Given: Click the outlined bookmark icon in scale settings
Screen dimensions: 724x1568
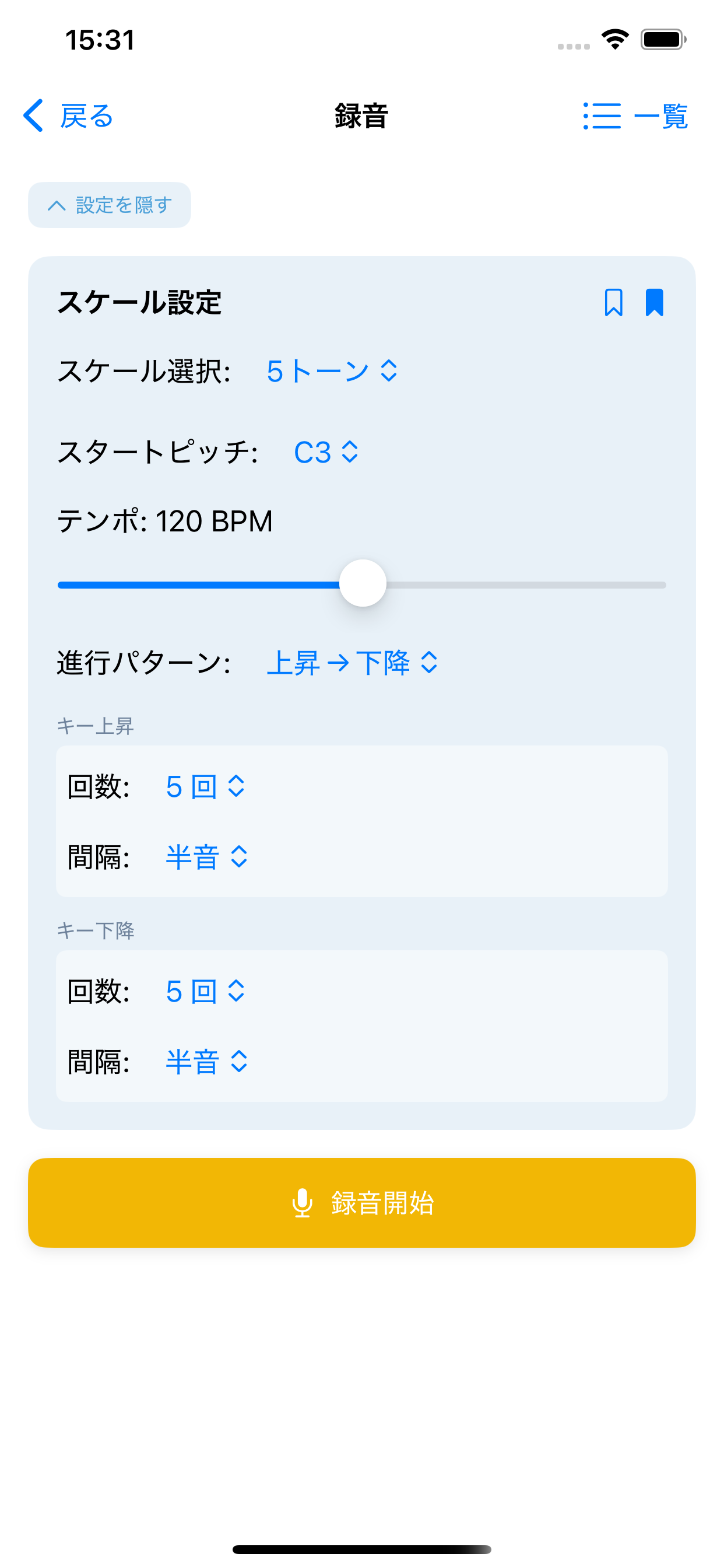Looking at the screenshot, I should click(614, 303).
